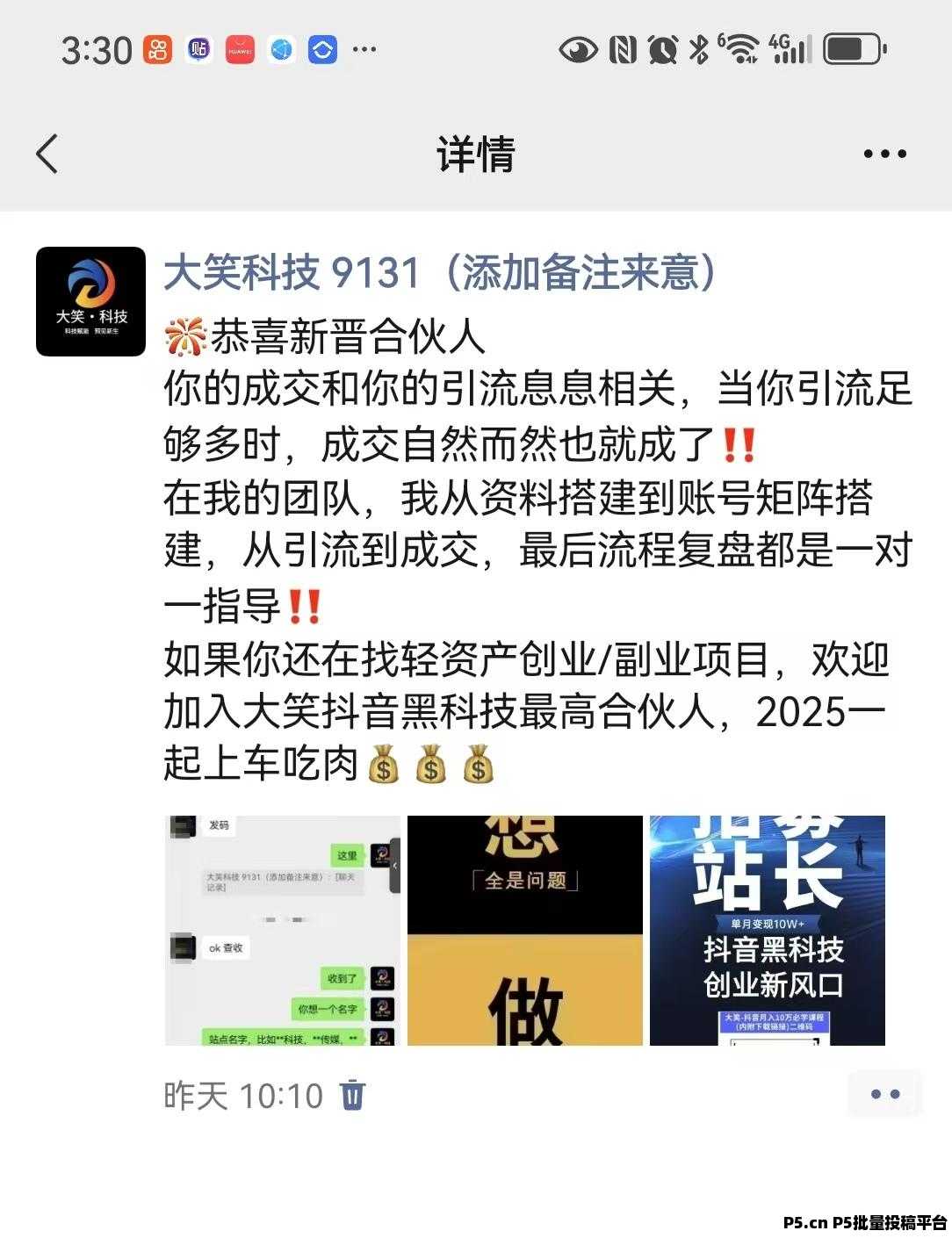
Task: View the black and yellow 做 image
Action: (524, 930)
